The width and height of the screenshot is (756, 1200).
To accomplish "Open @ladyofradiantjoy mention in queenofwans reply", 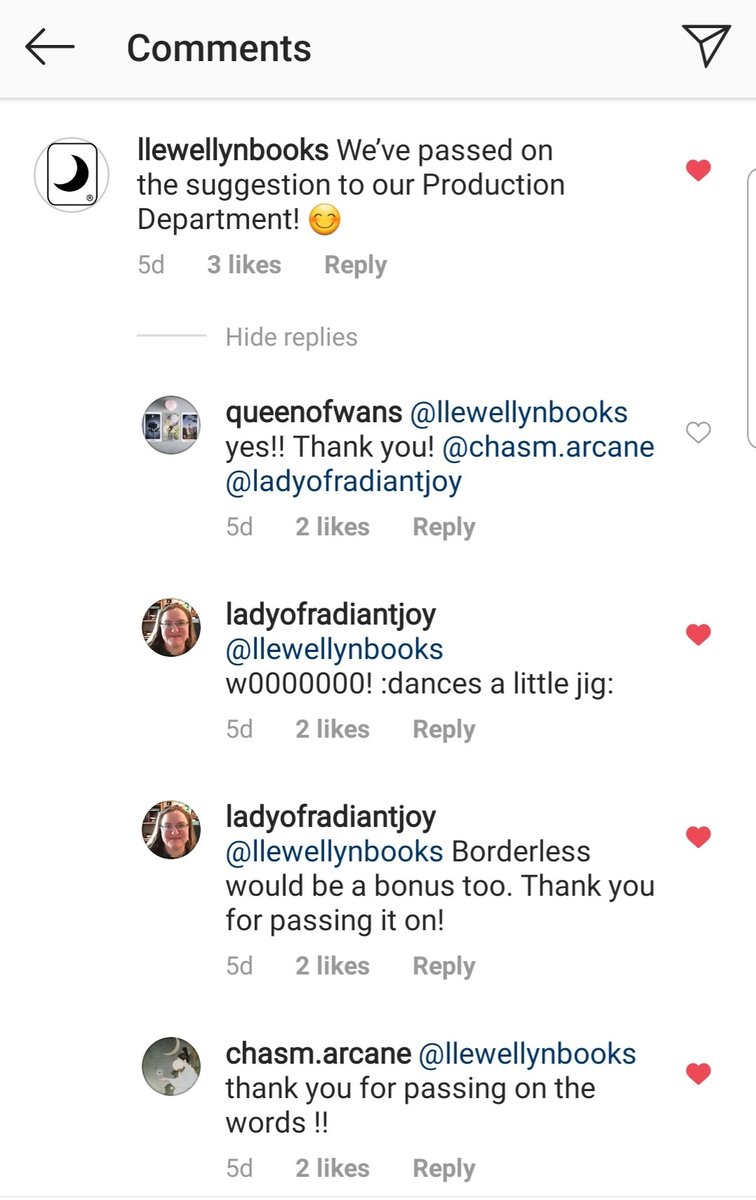I will [x=344, y=483].
